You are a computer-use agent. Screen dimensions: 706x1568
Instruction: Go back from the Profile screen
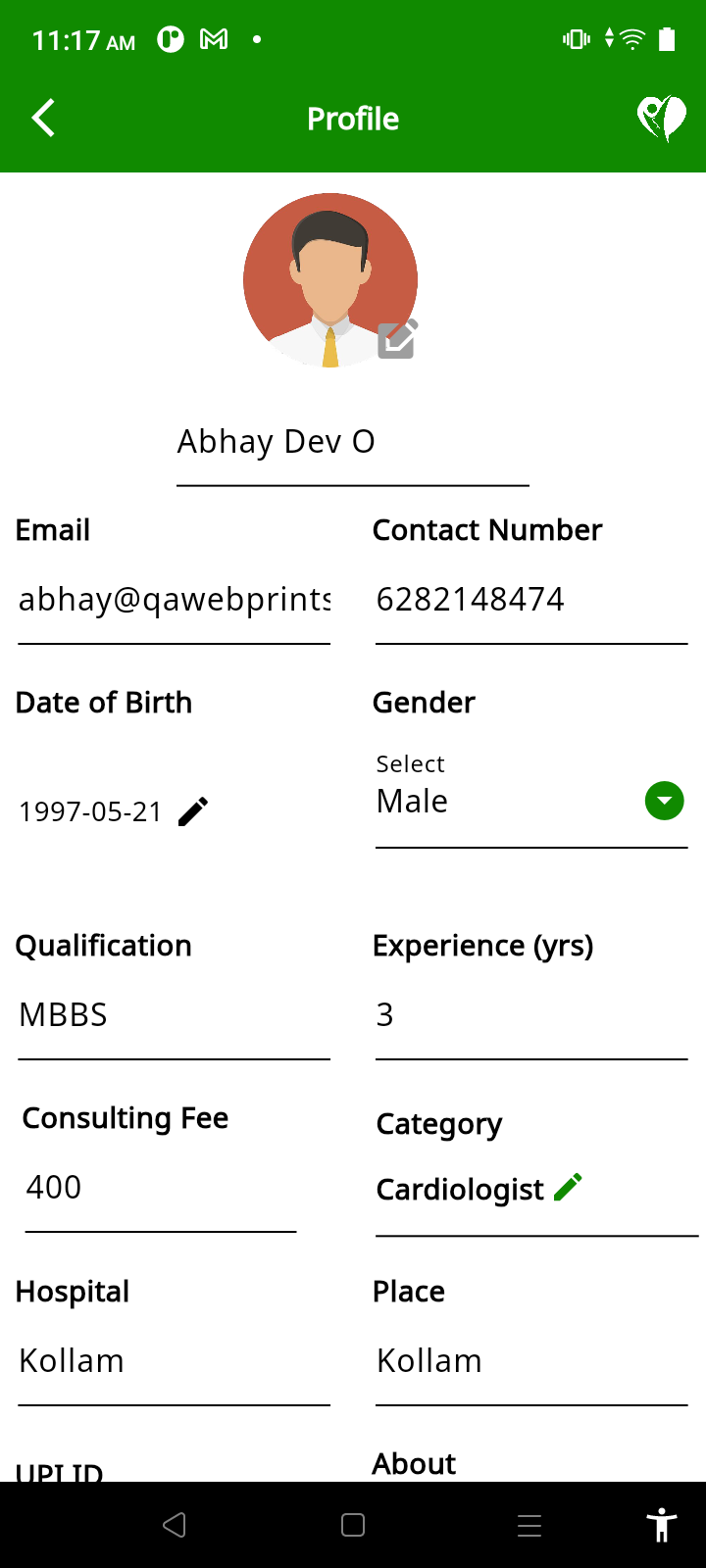pyautogui.click(x=43, y=119)
